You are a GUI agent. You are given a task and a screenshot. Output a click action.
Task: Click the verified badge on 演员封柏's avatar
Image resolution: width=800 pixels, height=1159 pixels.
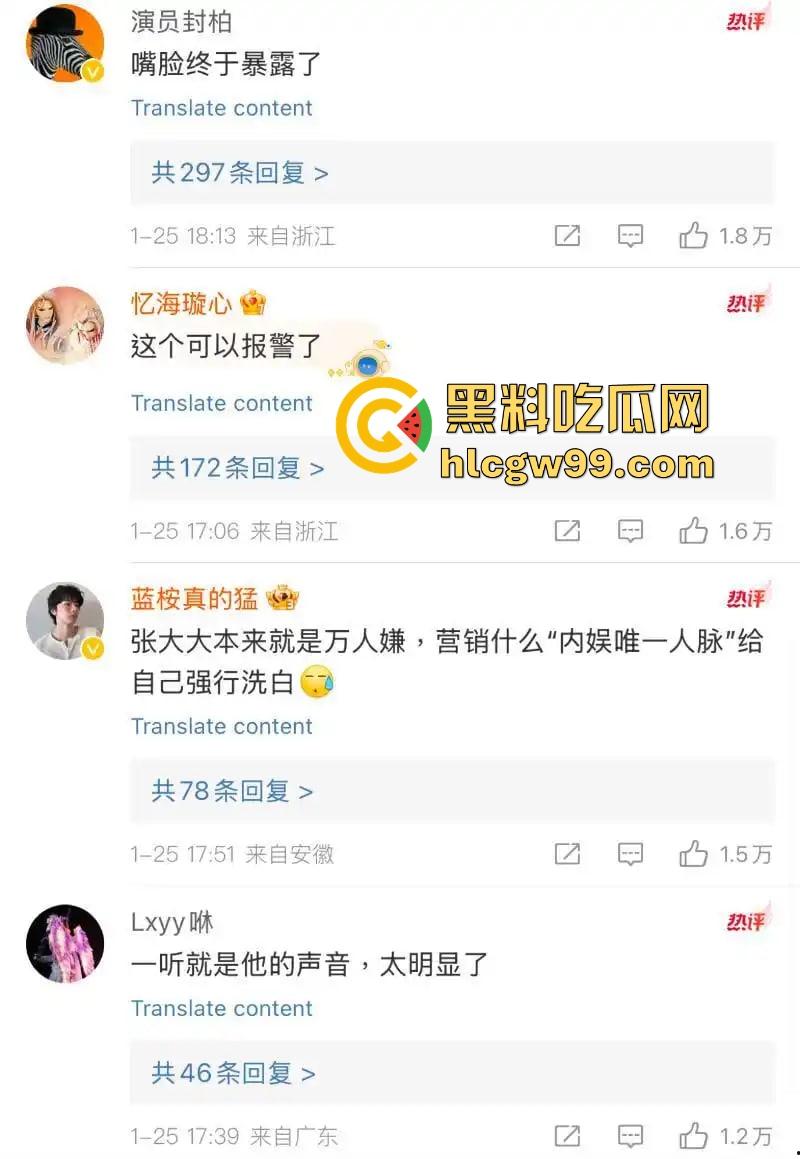(x=93, y=72)
